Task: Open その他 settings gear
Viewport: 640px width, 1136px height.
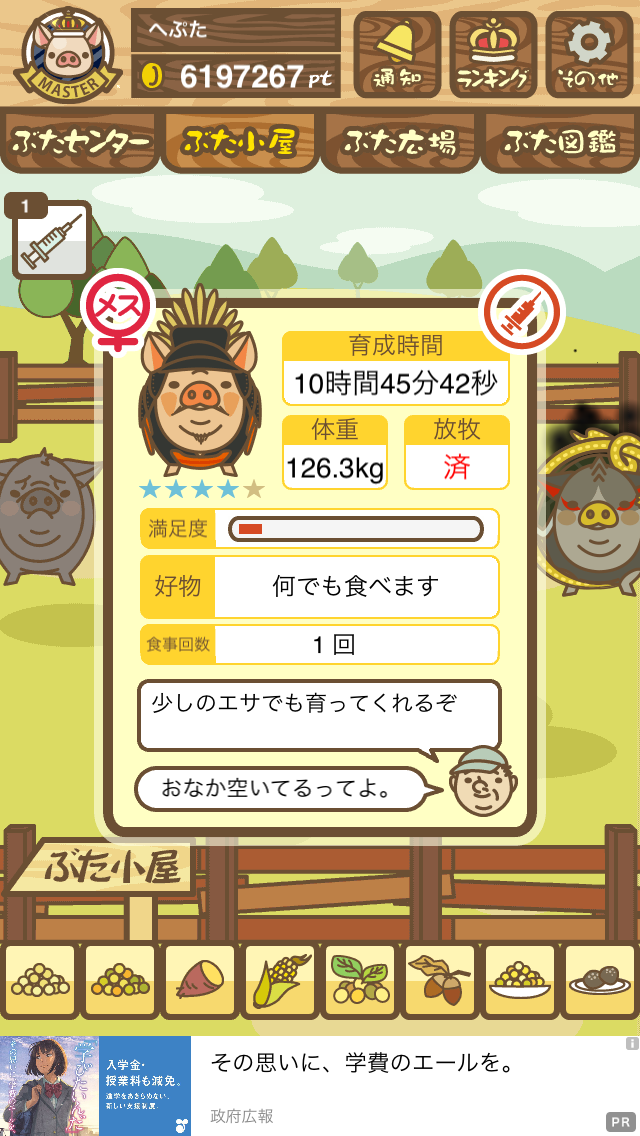Action: [x=589, y=54]
